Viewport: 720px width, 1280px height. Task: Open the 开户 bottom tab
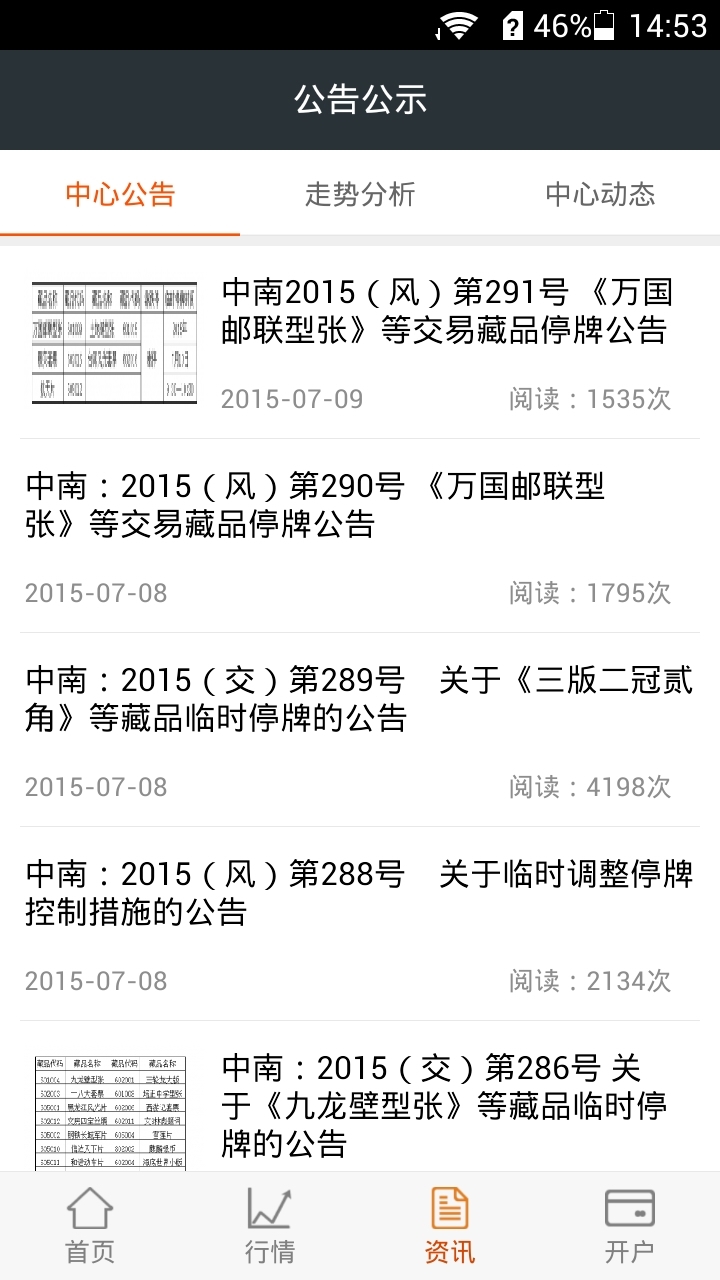pos(630,1226)
